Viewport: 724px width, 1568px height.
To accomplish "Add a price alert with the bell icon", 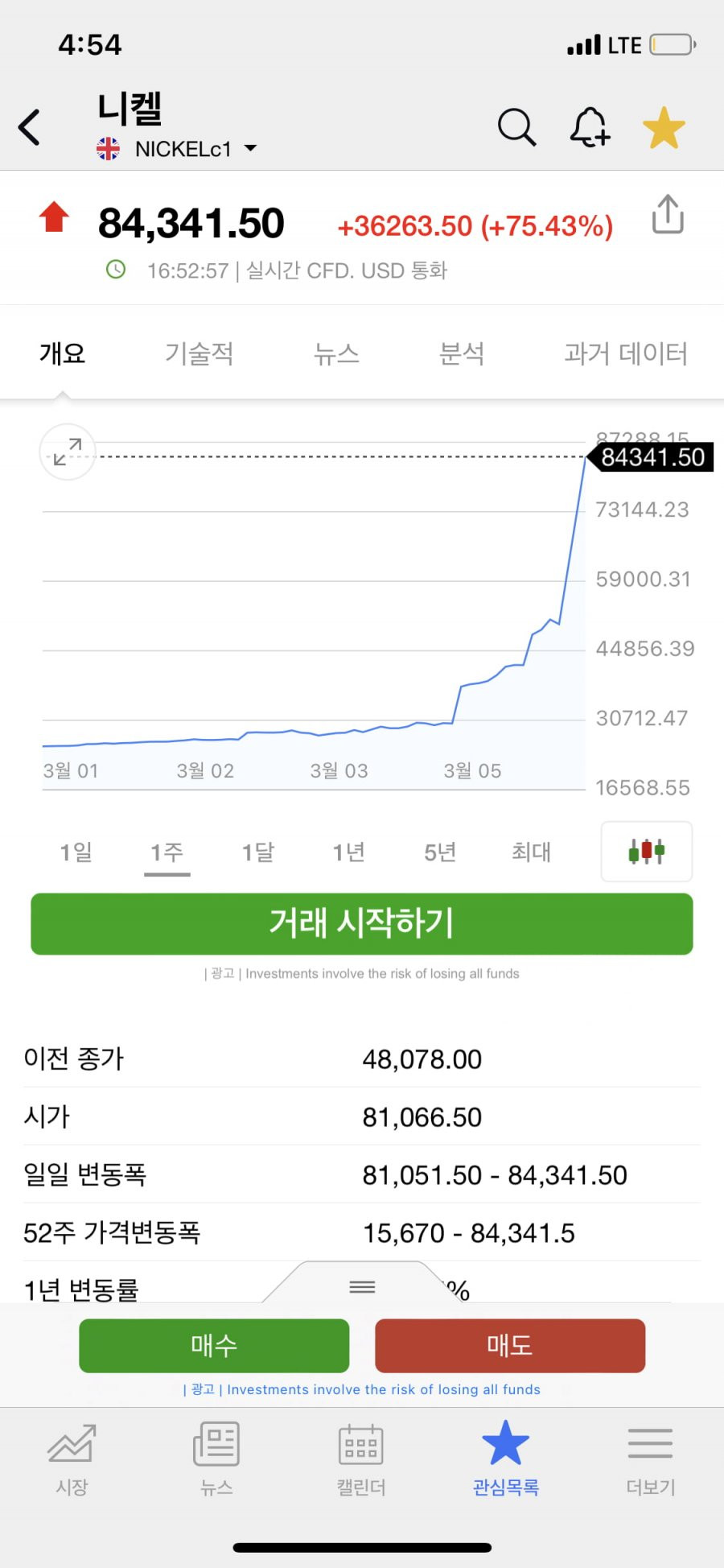I will pos(590,127).
